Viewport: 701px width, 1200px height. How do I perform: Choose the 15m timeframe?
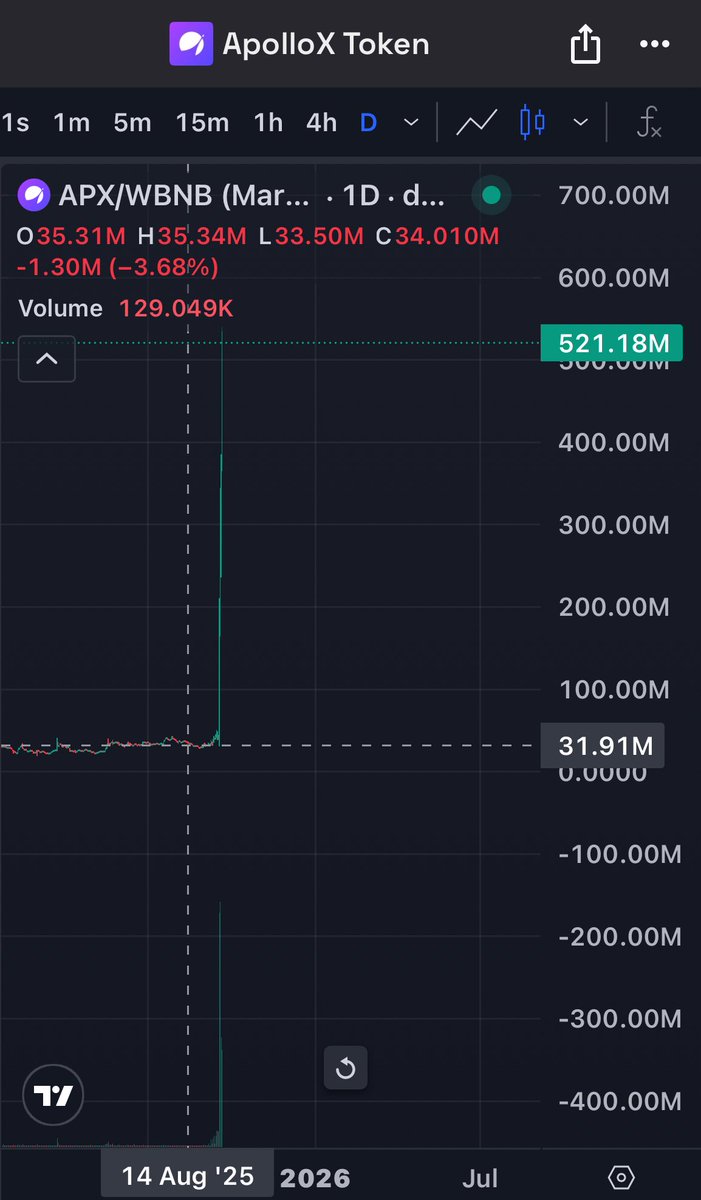coord(202,123)
